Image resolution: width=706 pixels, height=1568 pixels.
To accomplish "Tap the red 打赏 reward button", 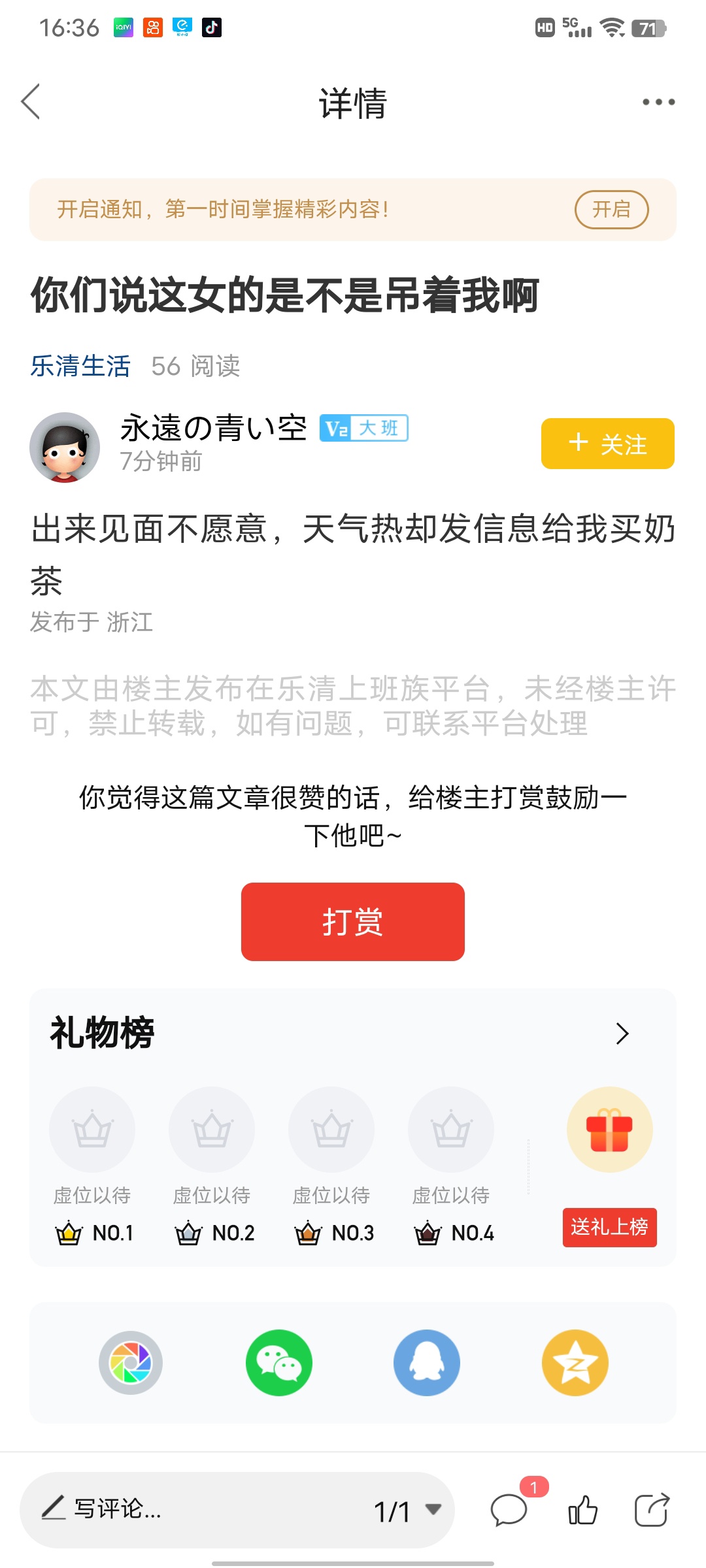I will pyautogui.click(x=352, y=921).
